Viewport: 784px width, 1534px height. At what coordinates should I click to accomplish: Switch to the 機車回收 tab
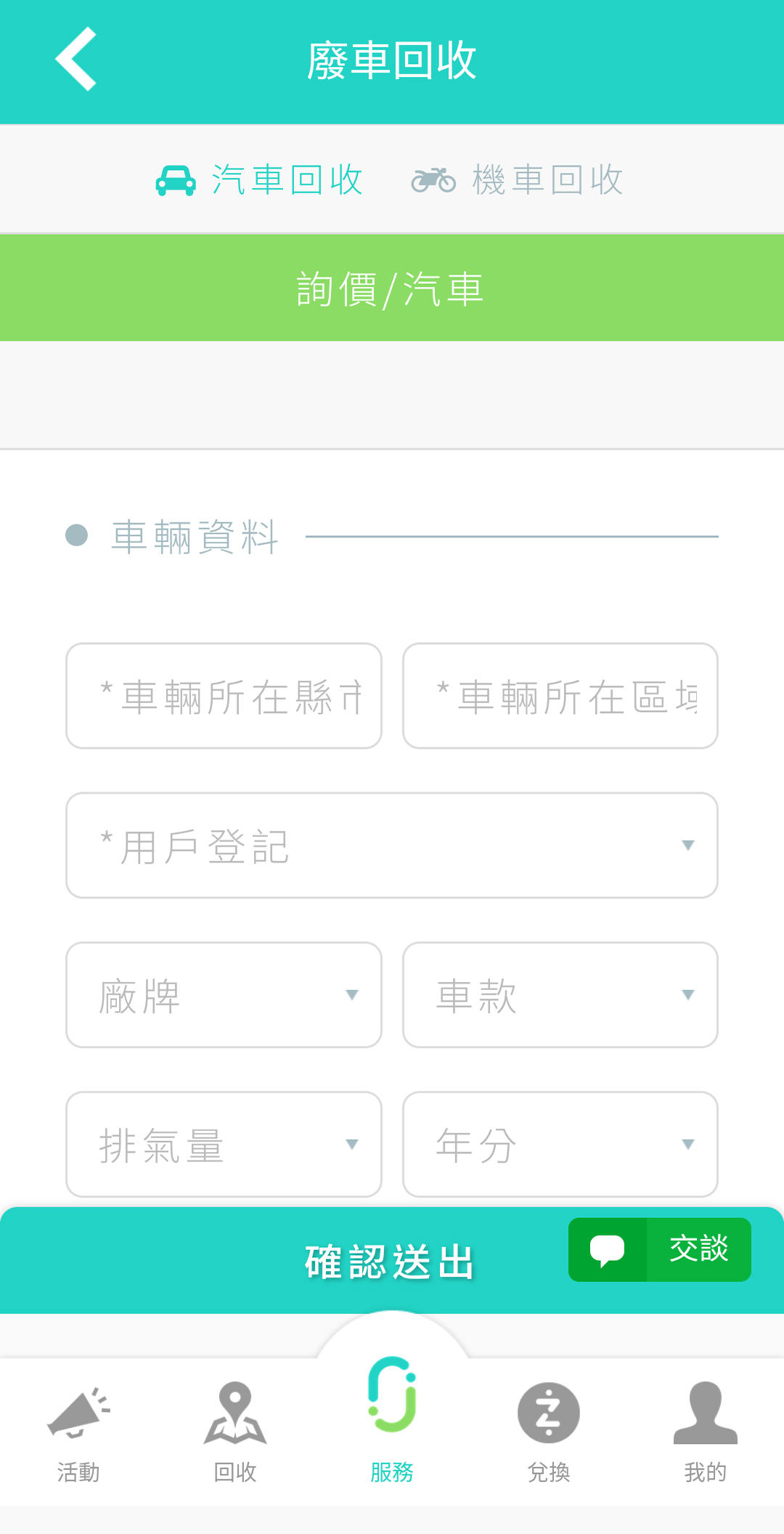[x=517, y=179]
